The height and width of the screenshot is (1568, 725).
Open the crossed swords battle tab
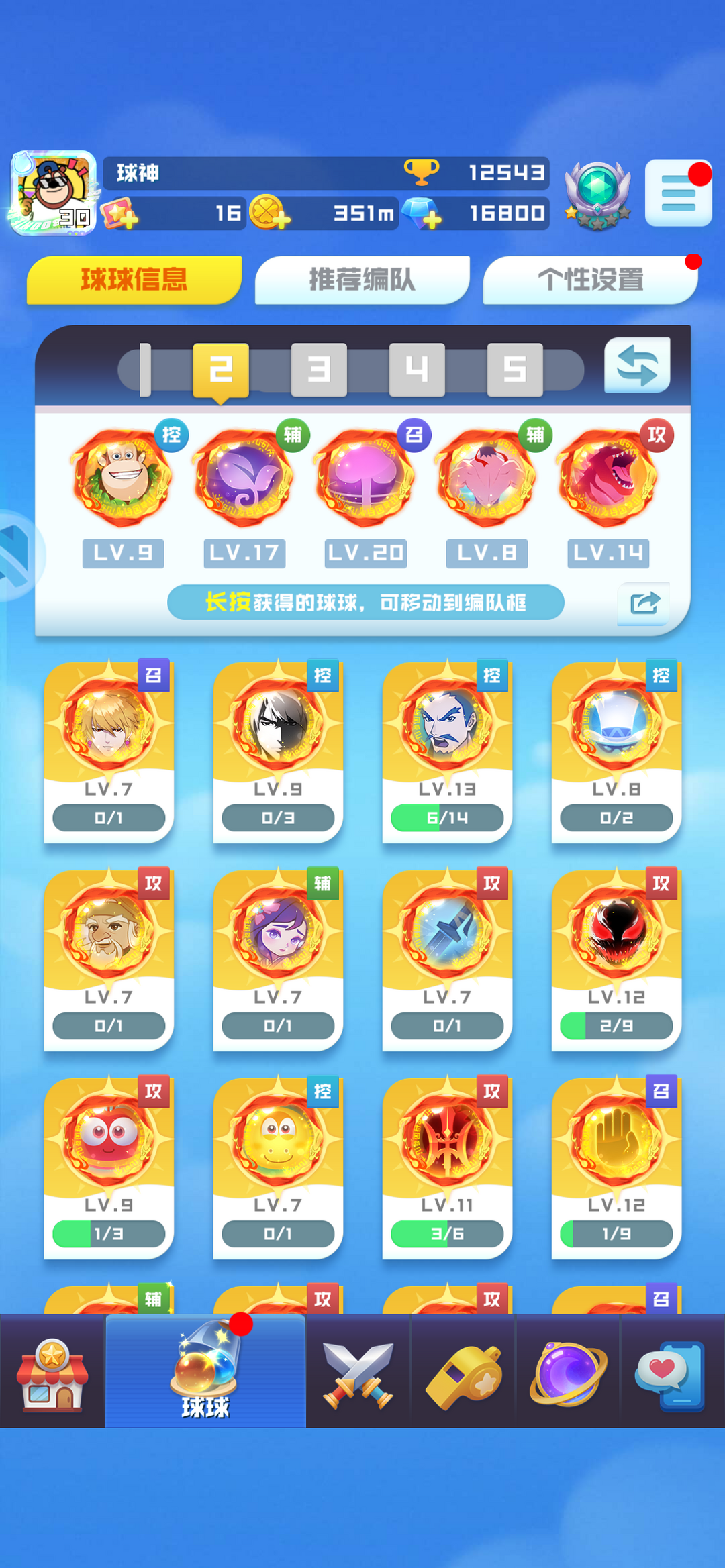pos(358,1373)
